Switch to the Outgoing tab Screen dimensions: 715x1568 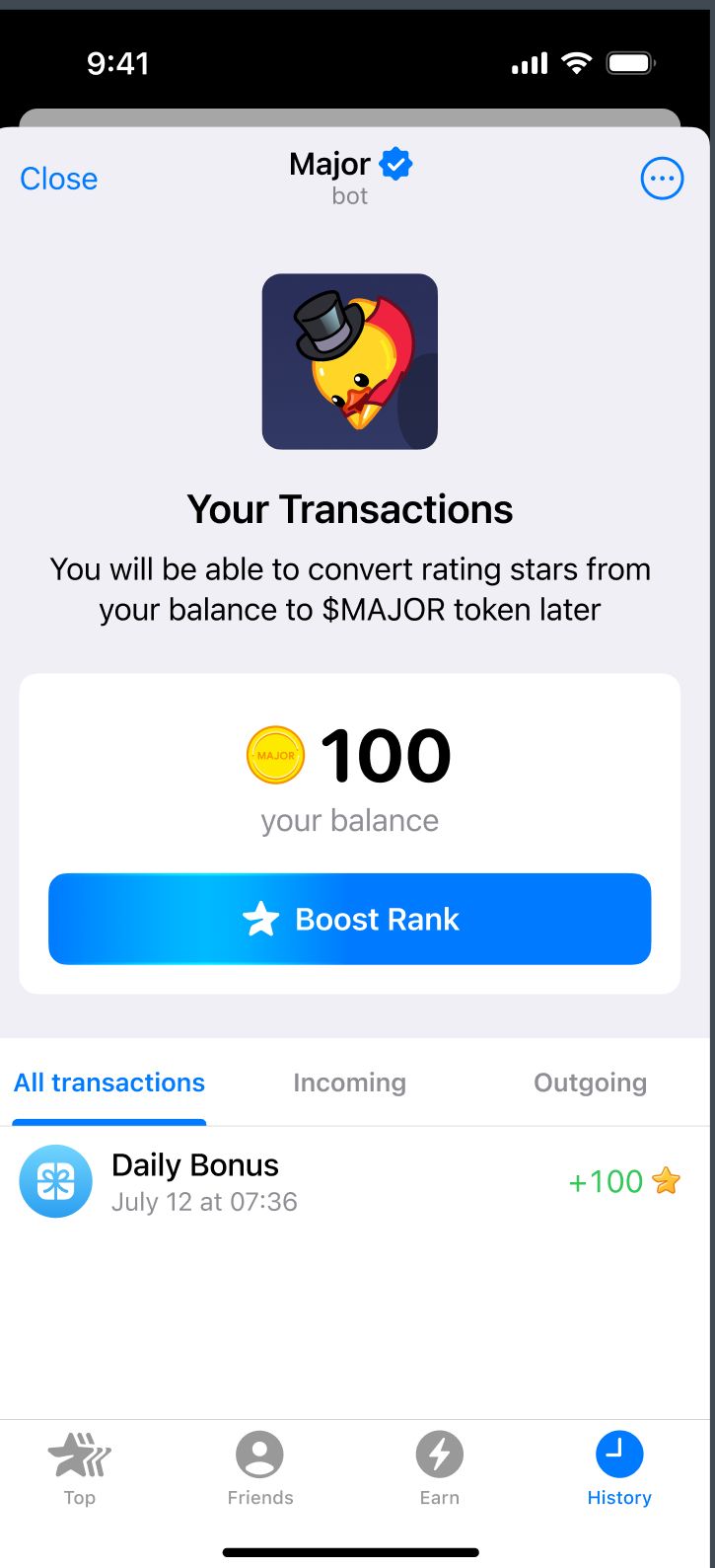[x=590, y=1083]
